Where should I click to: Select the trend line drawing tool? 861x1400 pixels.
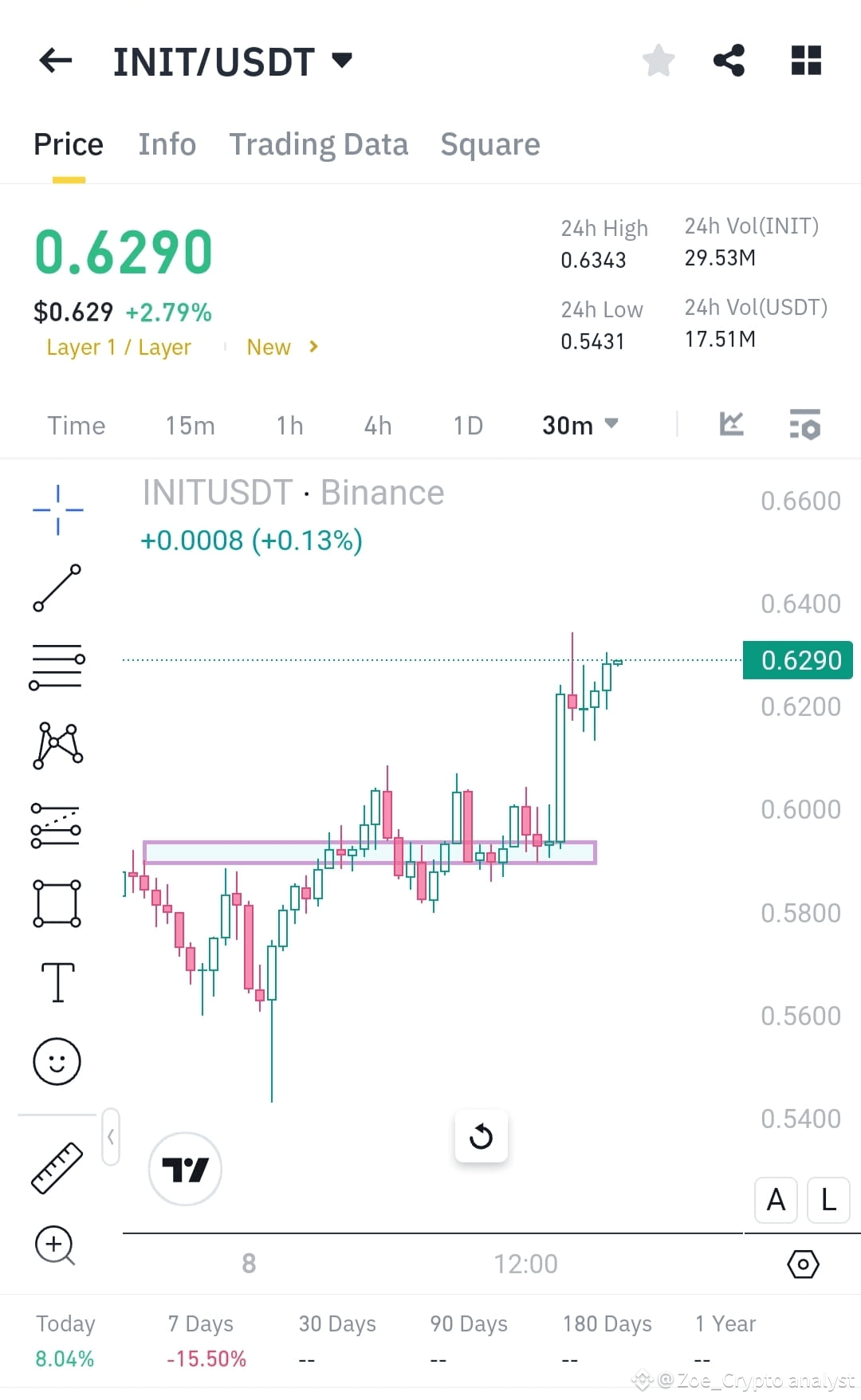tap(56, 588)
